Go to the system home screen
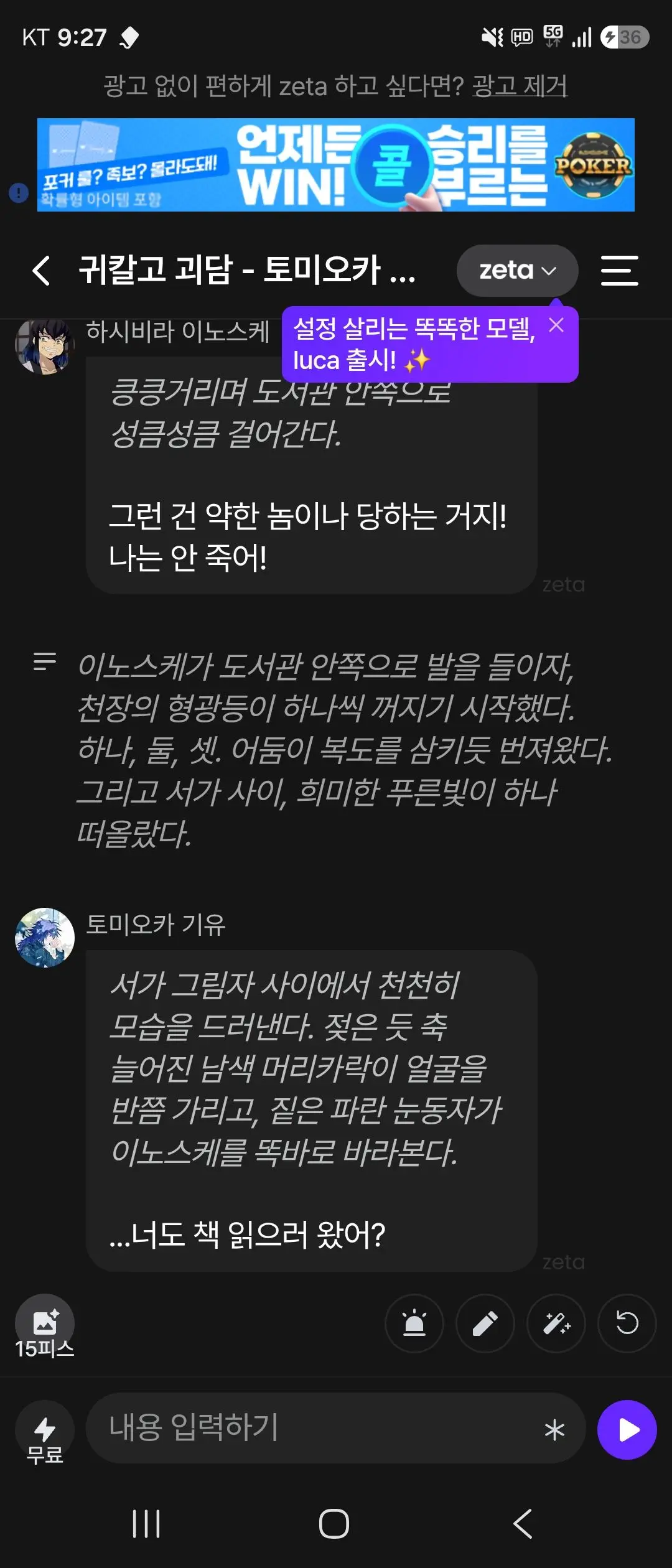 (334, 1523)
